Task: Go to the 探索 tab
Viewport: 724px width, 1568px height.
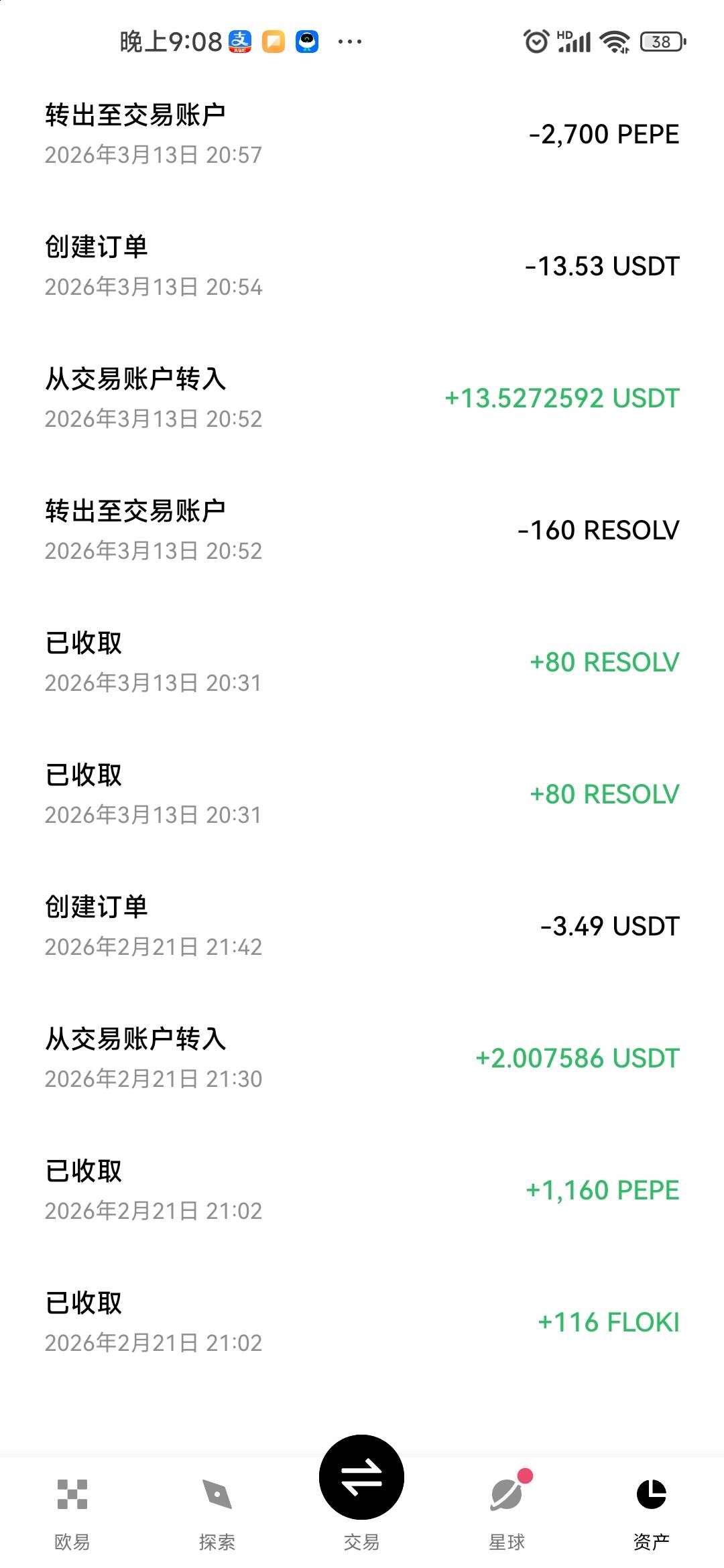Action: click(x=217, y=1511)
